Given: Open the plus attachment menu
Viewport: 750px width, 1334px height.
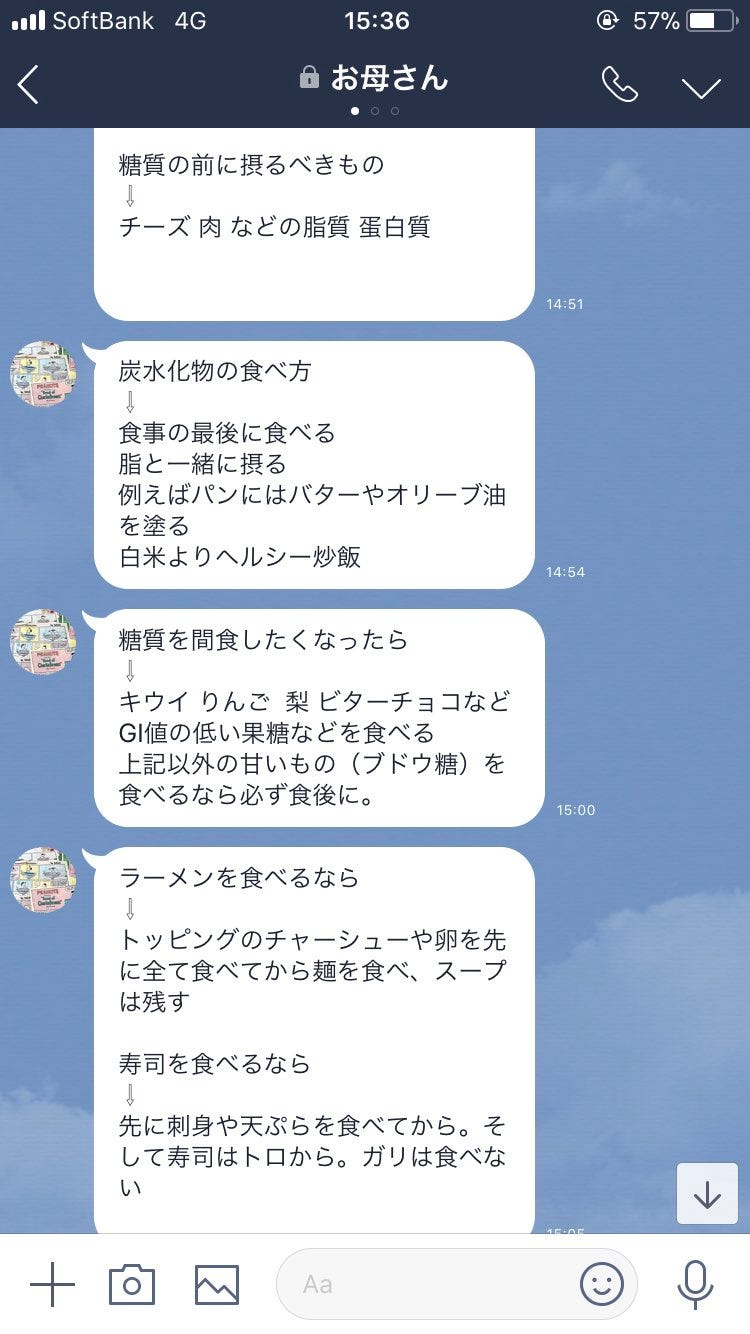Looking at the screenshot, I should click(x=52, y=1284).
